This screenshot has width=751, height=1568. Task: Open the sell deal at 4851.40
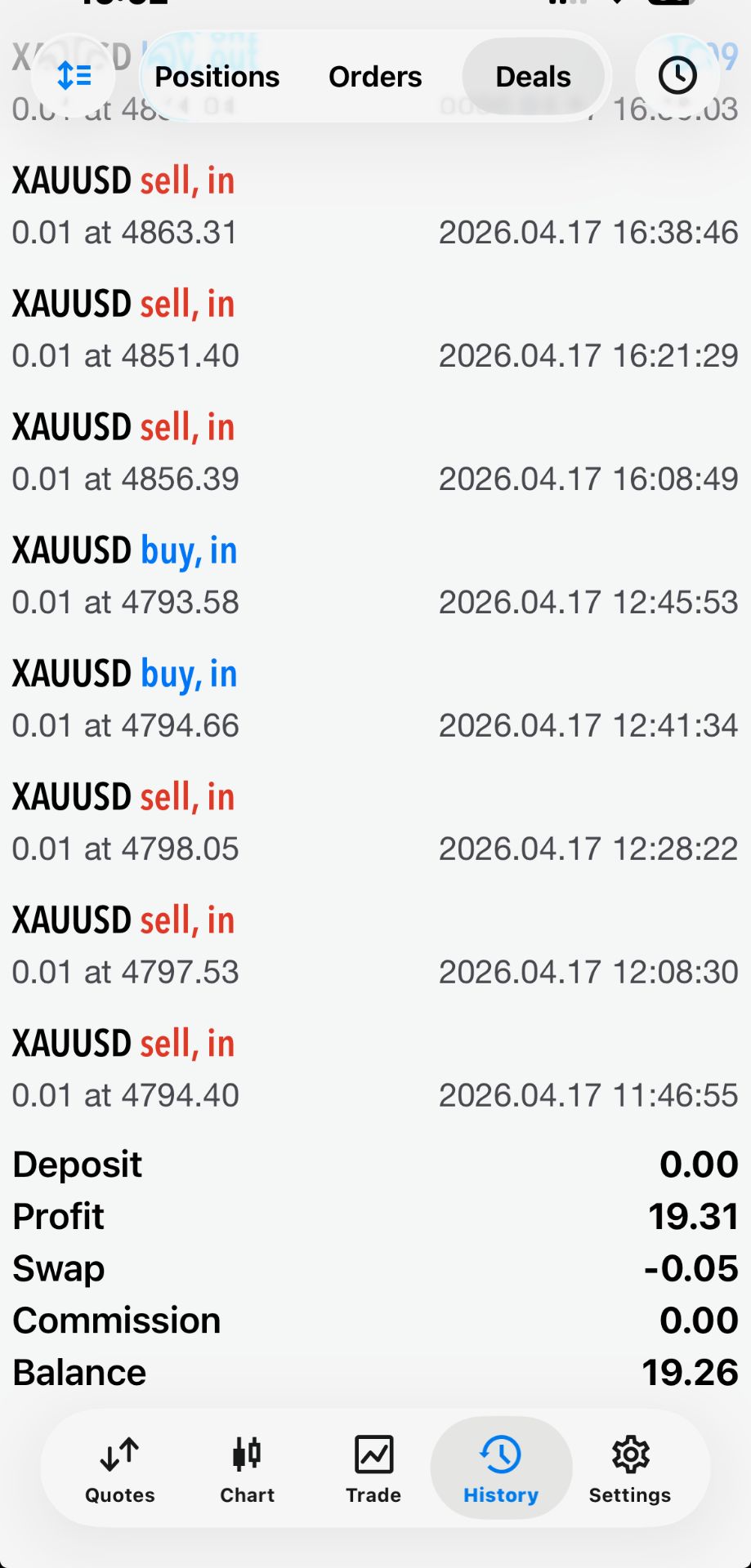[x=375, y=330]
